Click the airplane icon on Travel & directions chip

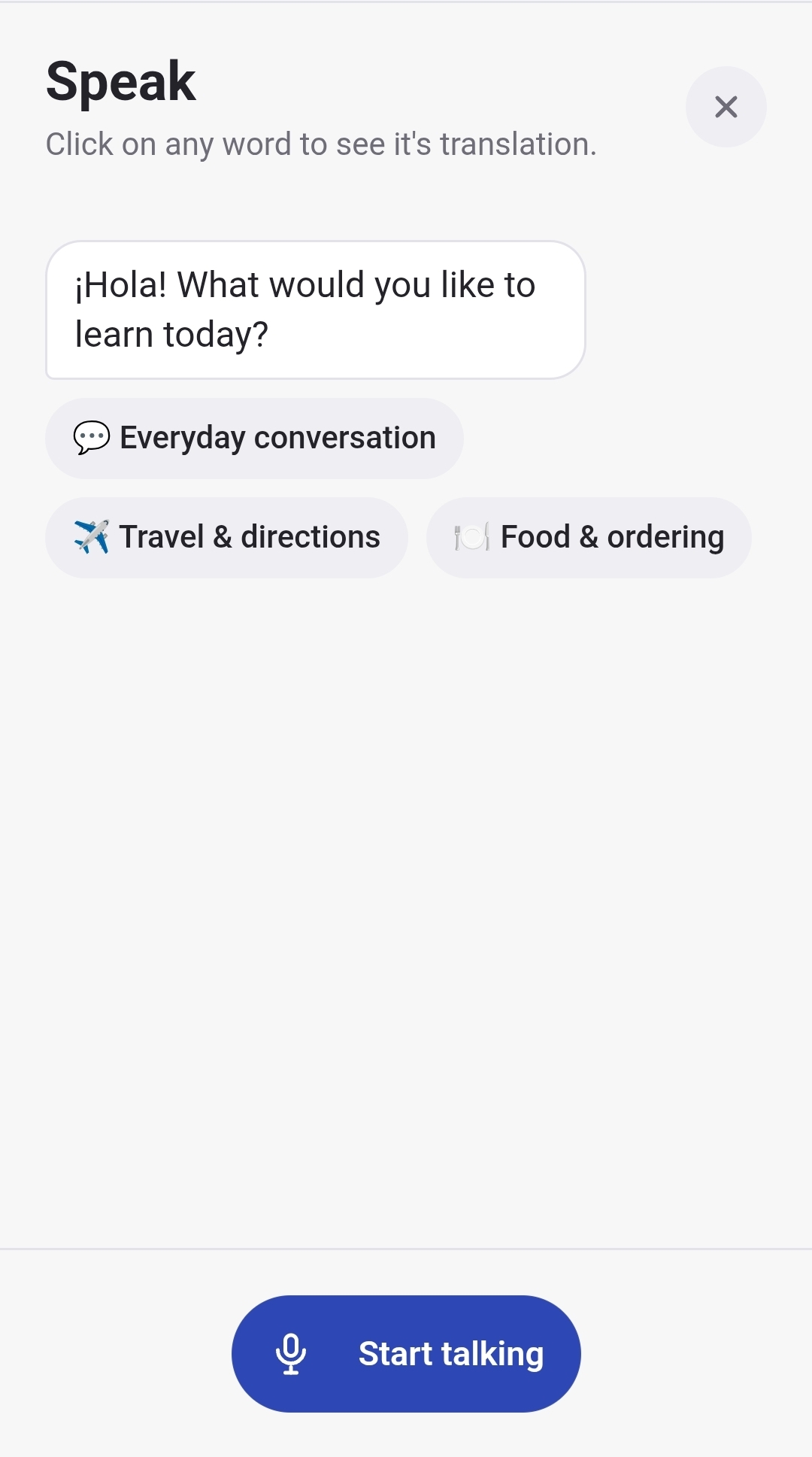coord(92,536)
